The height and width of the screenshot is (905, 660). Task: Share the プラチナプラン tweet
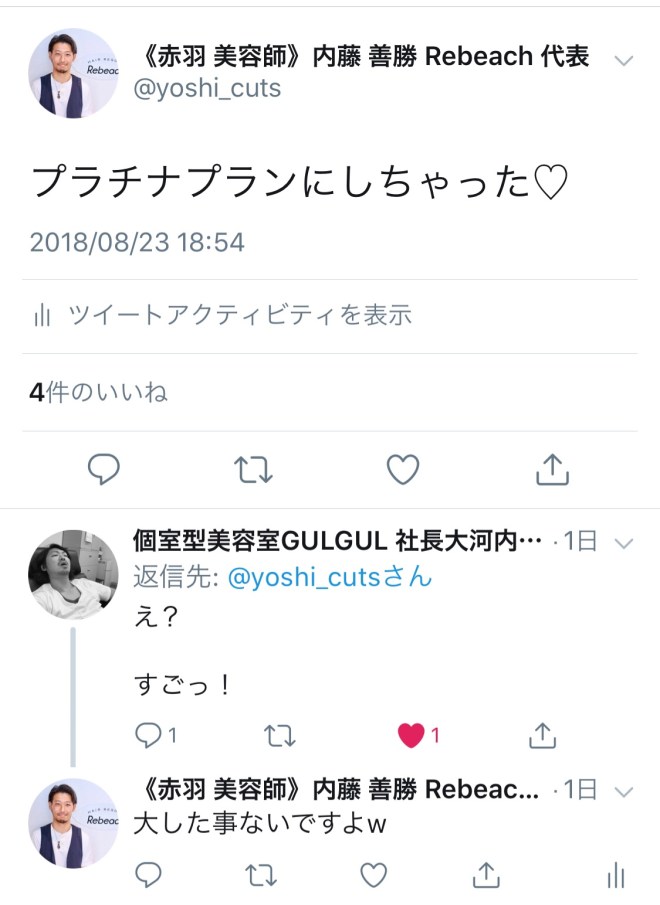tap(552, 468)
